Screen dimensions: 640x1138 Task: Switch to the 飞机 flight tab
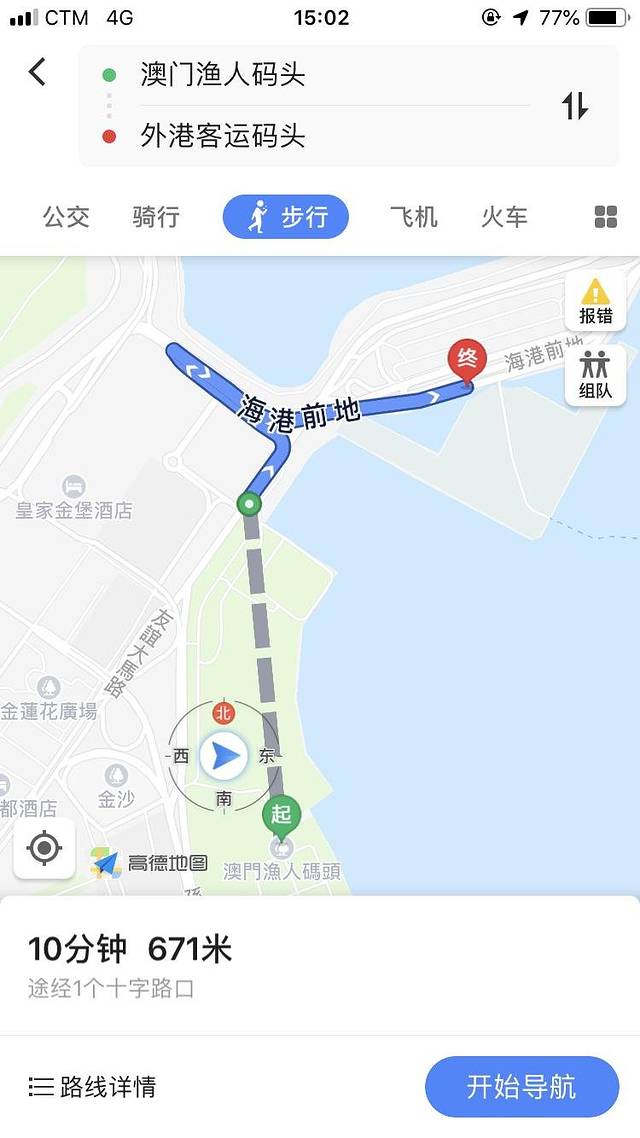414,217
